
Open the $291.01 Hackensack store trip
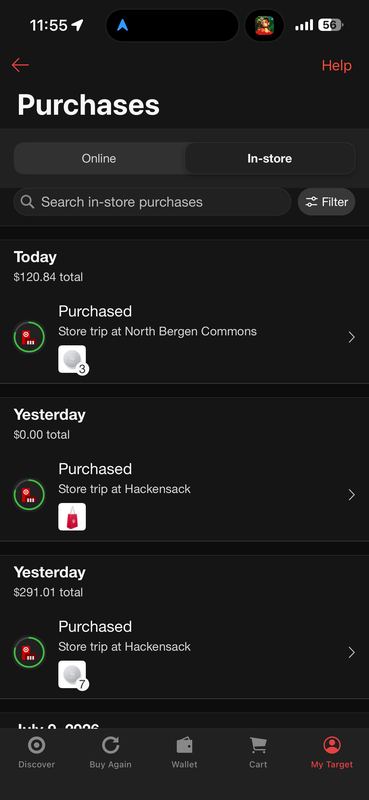pos(184,653)
